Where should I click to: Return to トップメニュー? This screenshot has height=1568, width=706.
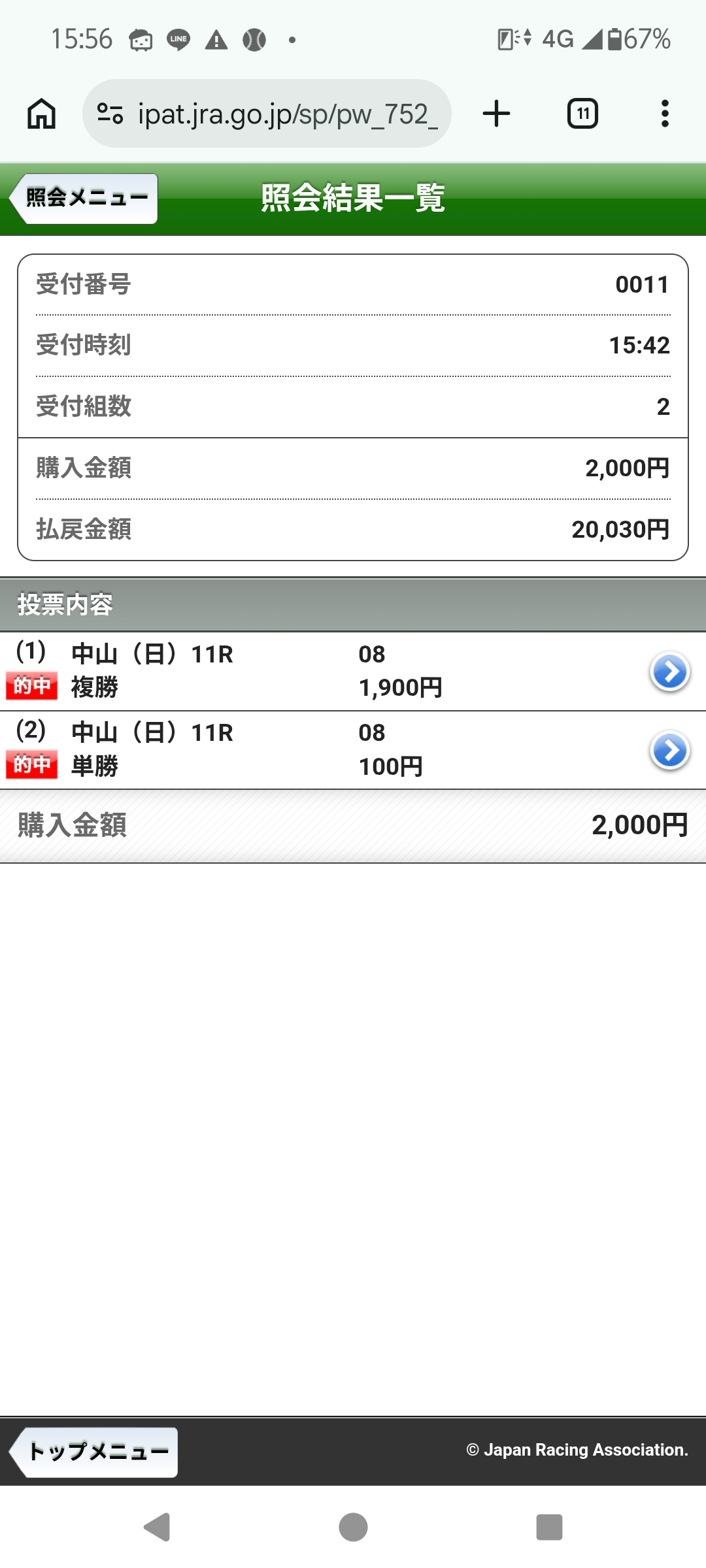coord(93,1452)
